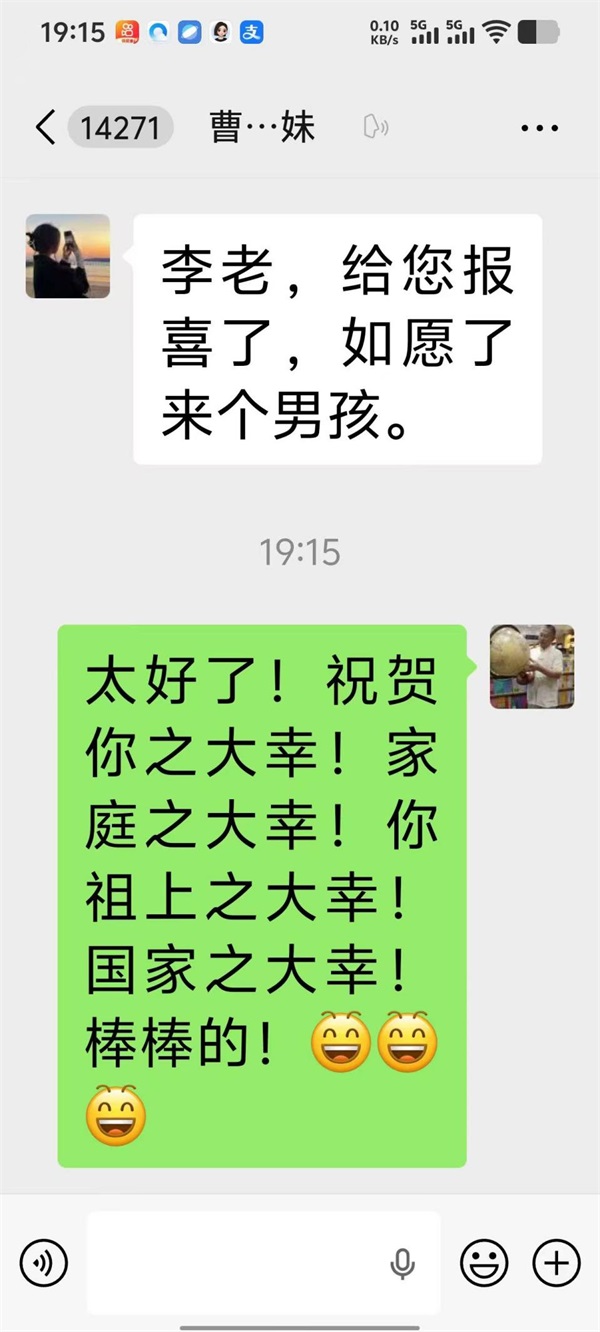
Task: Go back to the chat list
Action: click(x=45, y=128)
